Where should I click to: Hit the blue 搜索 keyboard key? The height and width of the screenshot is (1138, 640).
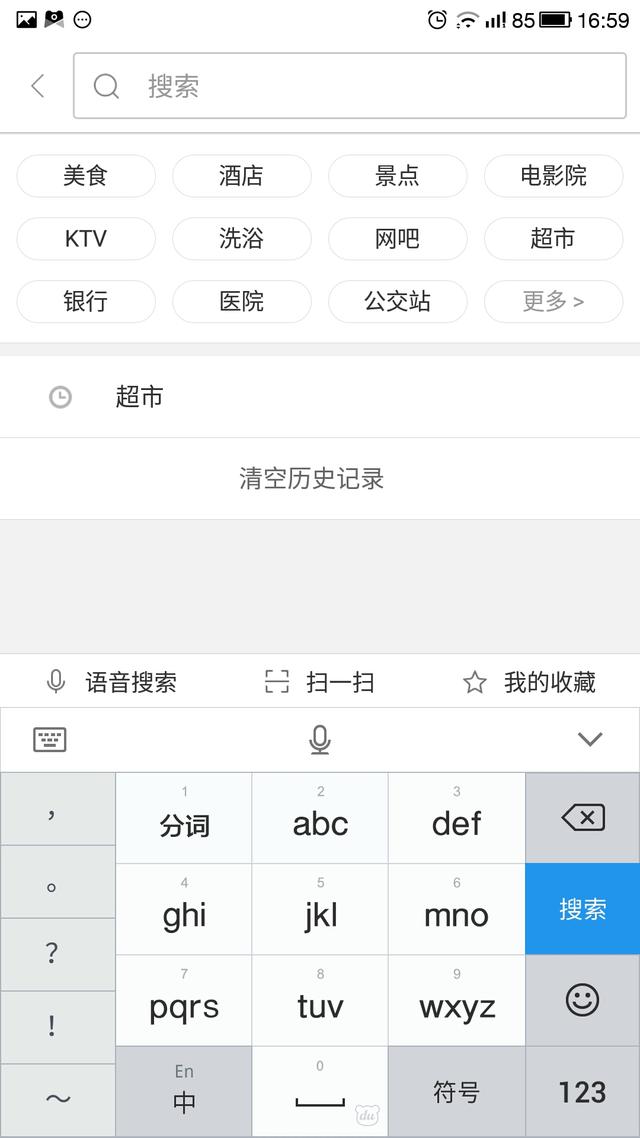[582, 909]
